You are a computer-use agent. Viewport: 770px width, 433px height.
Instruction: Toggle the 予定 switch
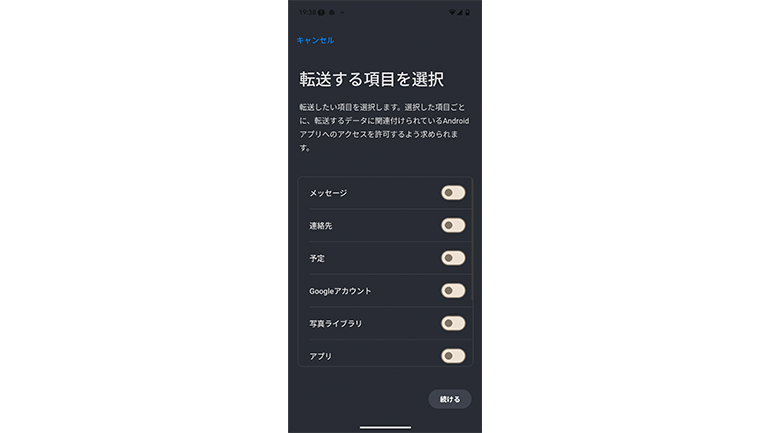click(x=453, y=258)
